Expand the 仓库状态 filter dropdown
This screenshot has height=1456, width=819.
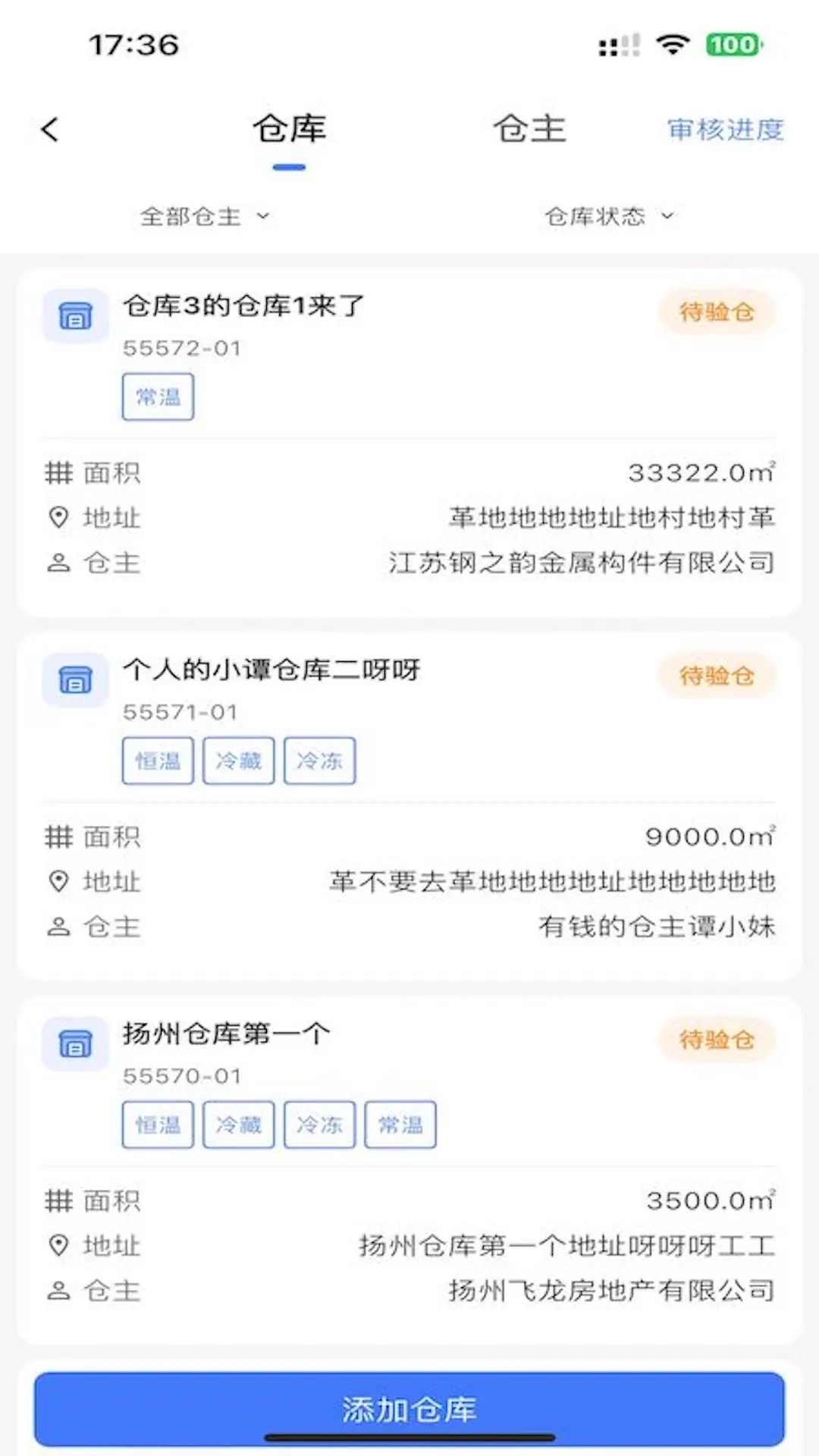click(609, 217)
